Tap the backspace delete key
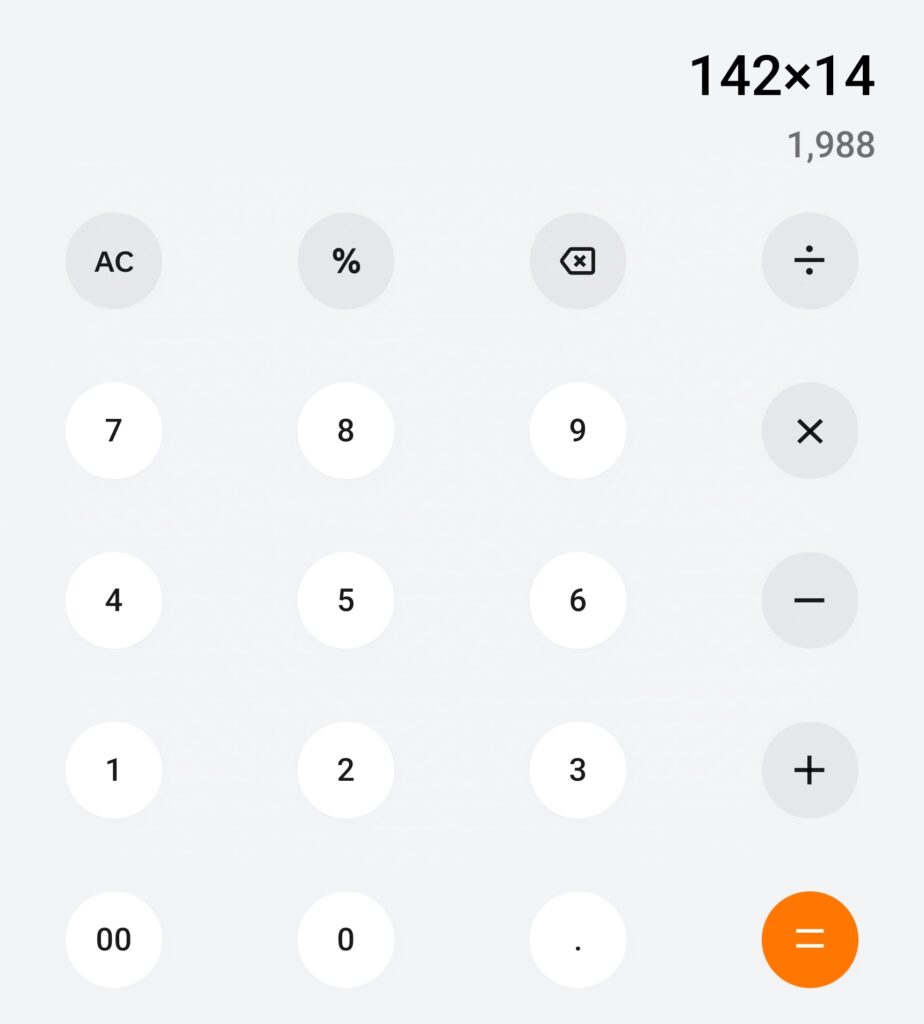The width and height of the screenshot is (924, 1024). pos(578,261)
